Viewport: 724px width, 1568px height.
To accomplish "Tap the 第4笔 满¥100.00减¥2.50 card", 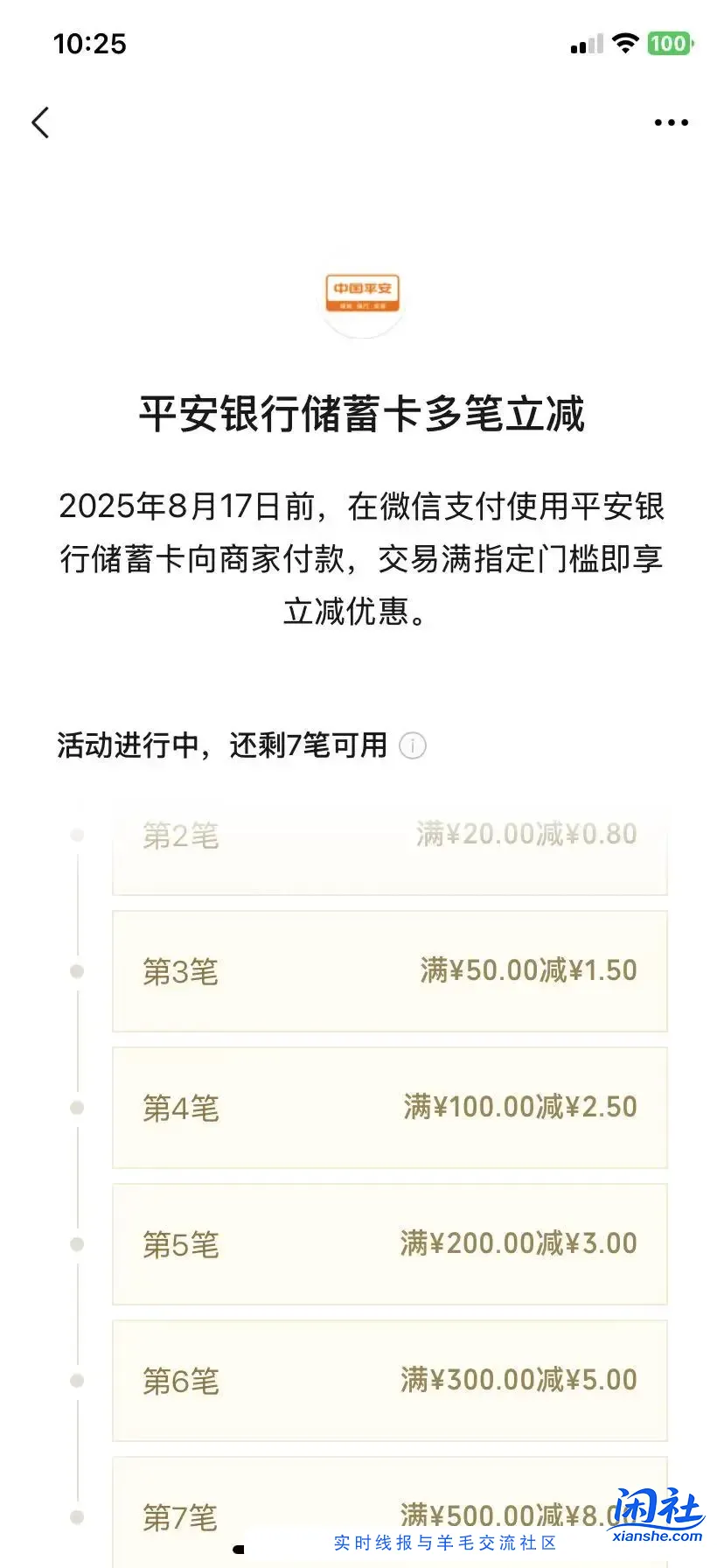I will pos(389,1107).
